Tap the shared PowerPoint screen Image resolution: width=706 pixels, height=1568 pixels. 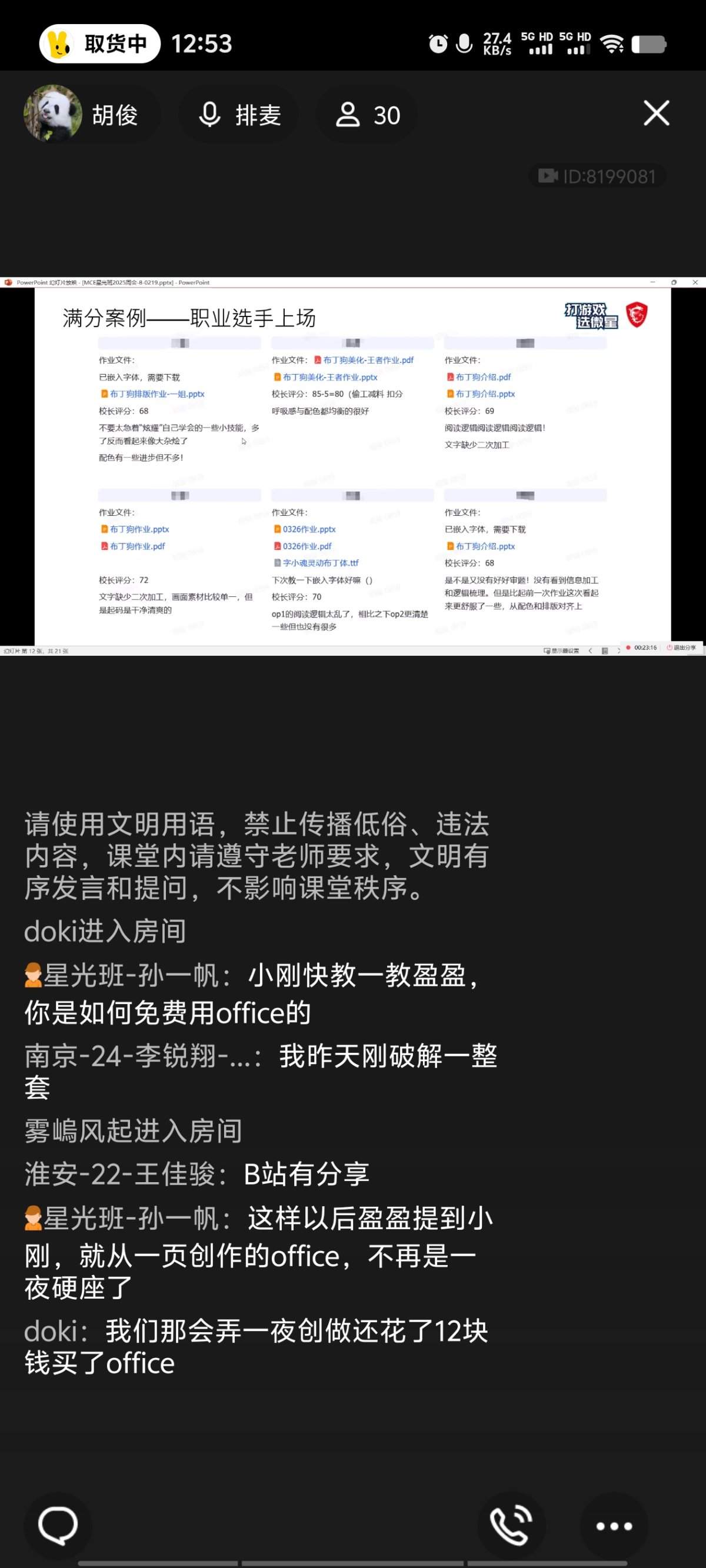[352, 466]
